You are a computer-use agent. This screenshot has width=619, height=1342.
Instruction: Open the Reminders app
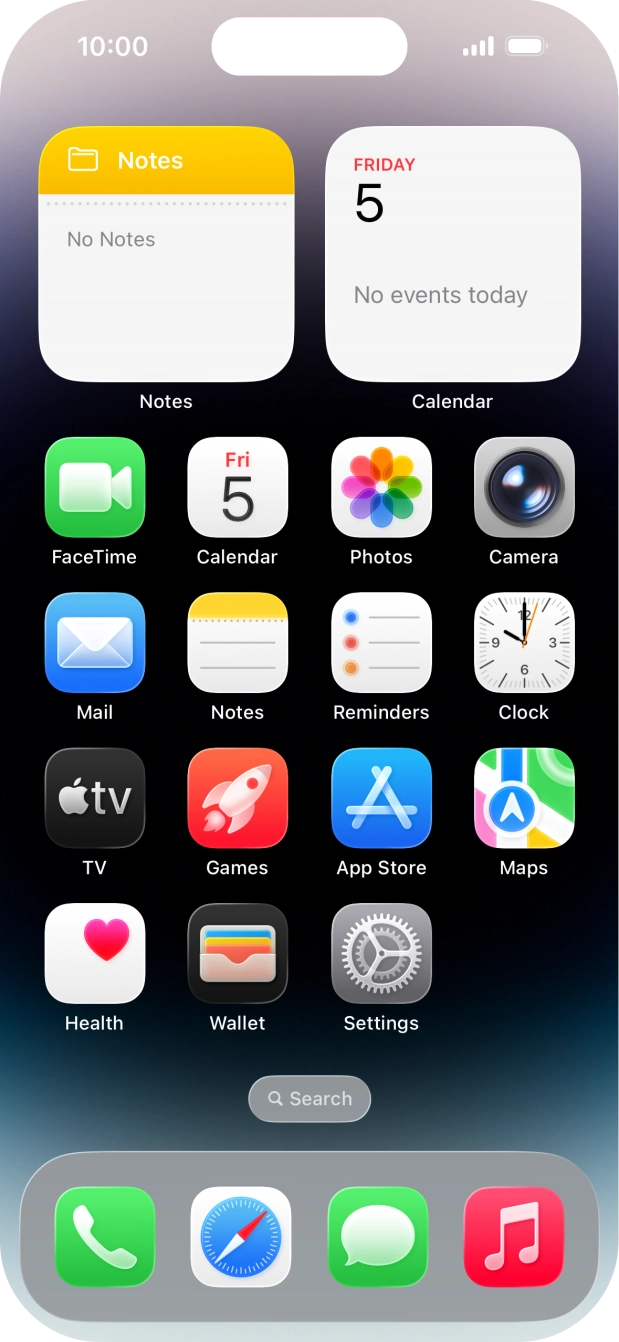click(381, 643)
